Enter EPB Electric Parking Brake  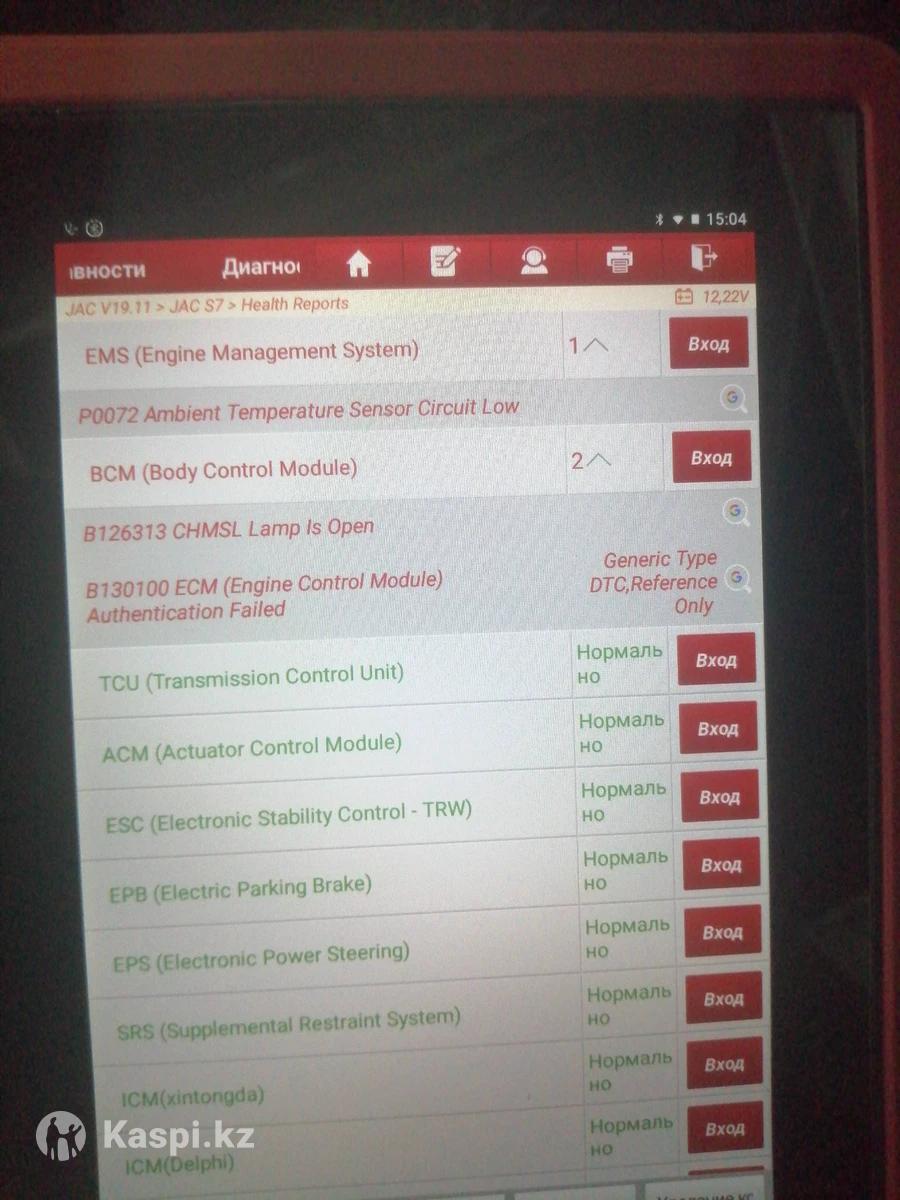721,865
